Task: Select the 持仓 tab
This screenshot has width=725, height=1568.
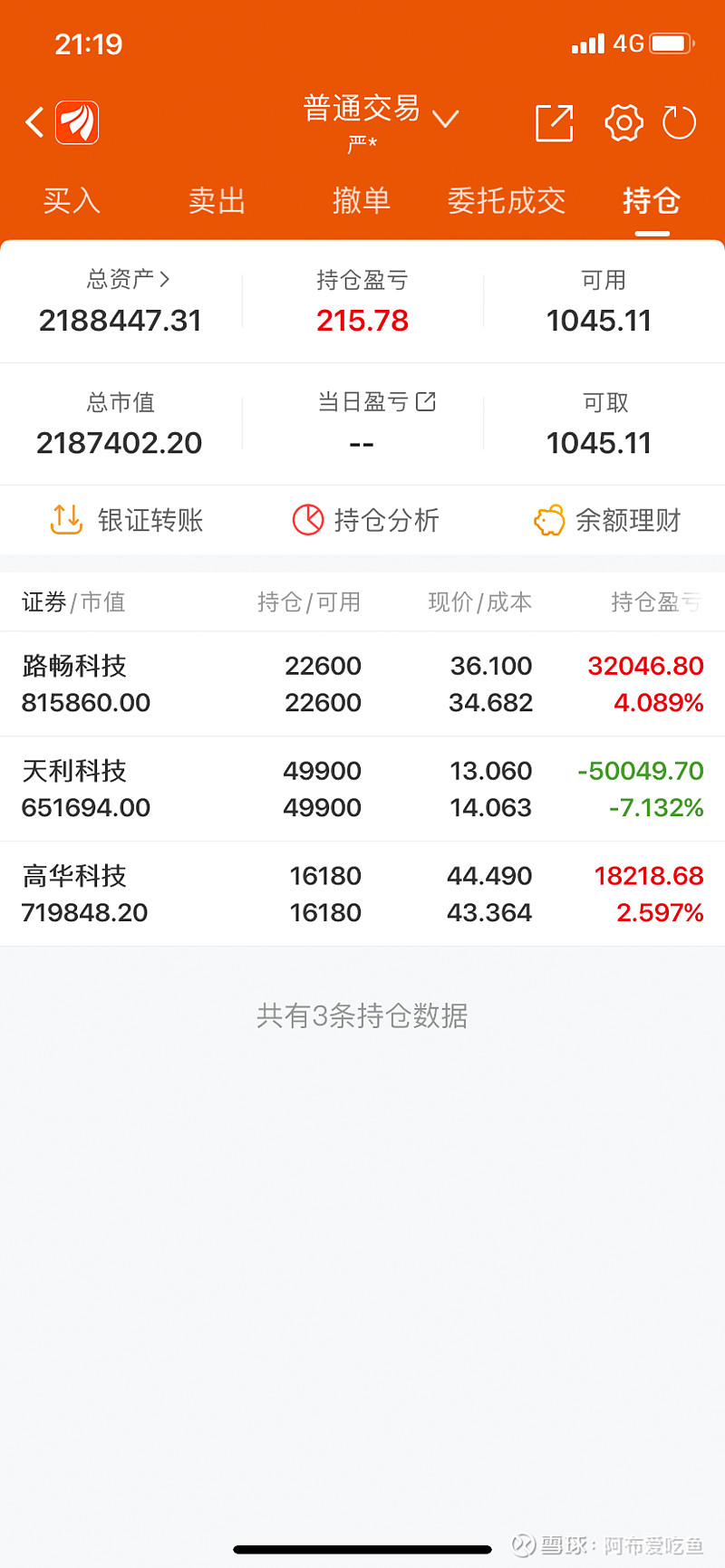Action: (x=652, y=201)
